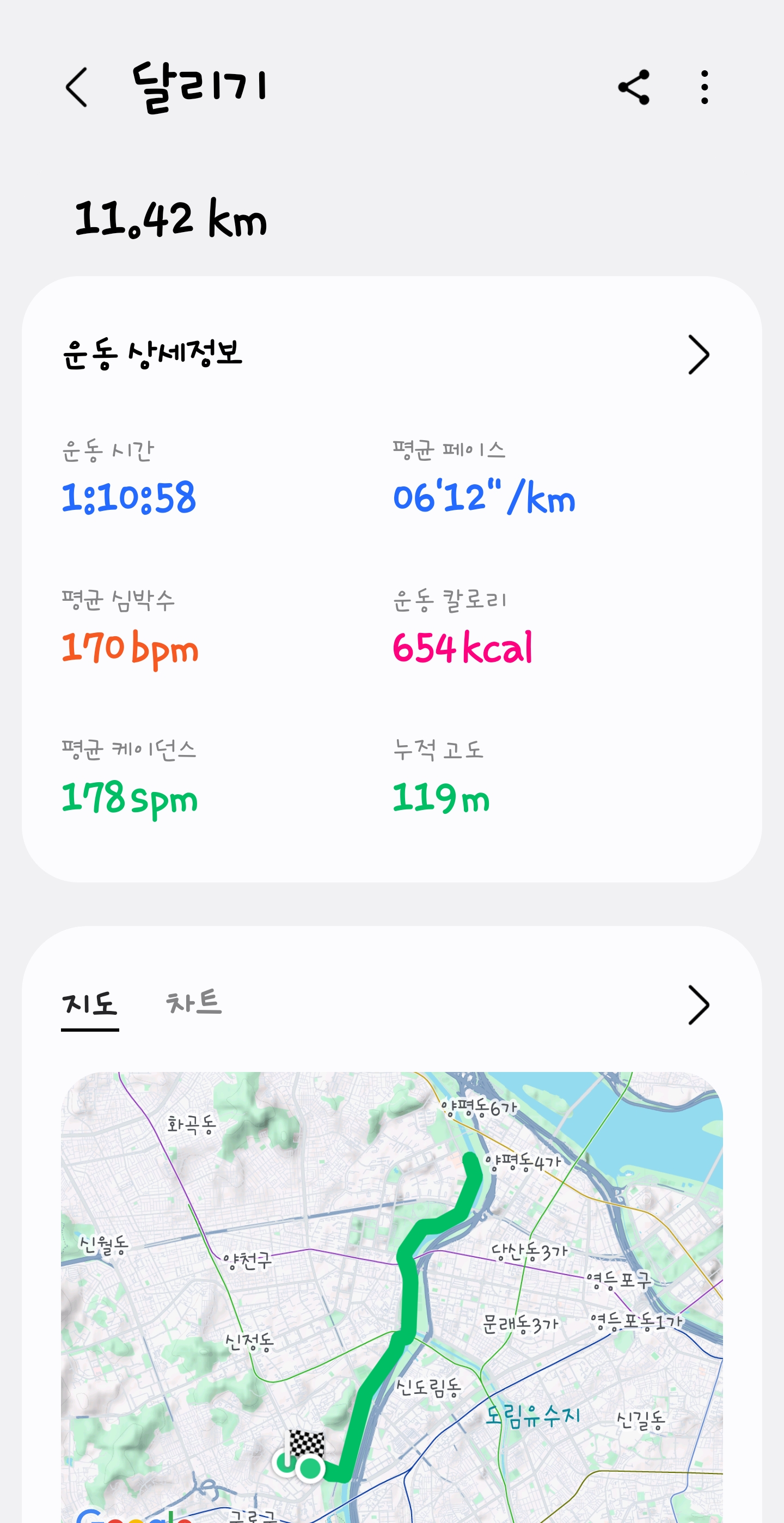
Task: Open the more options menu
Action: pos(705,88)
